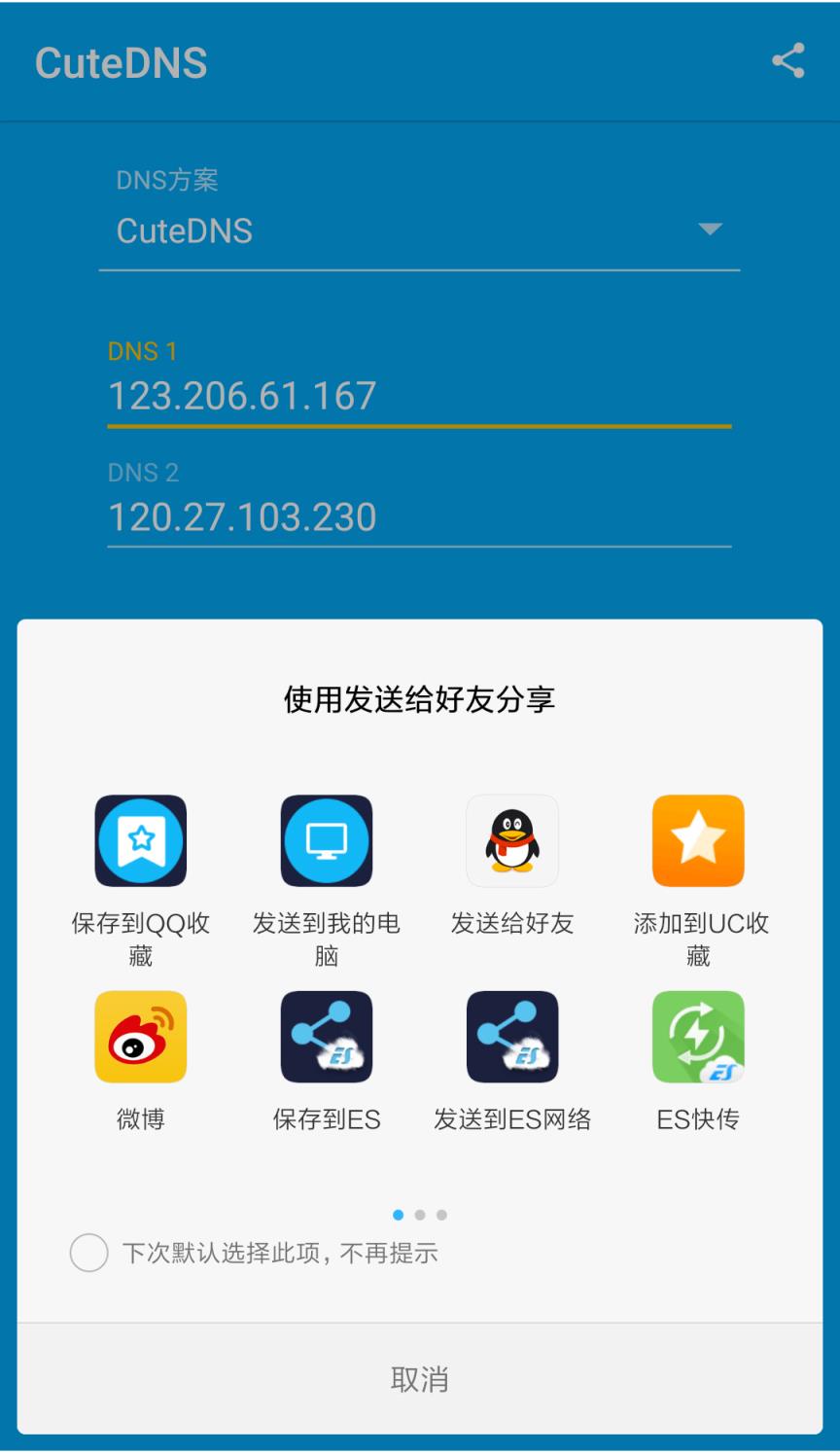Select the 发送到ES网络 icon
The image size is (840, 1453).
512,1036
